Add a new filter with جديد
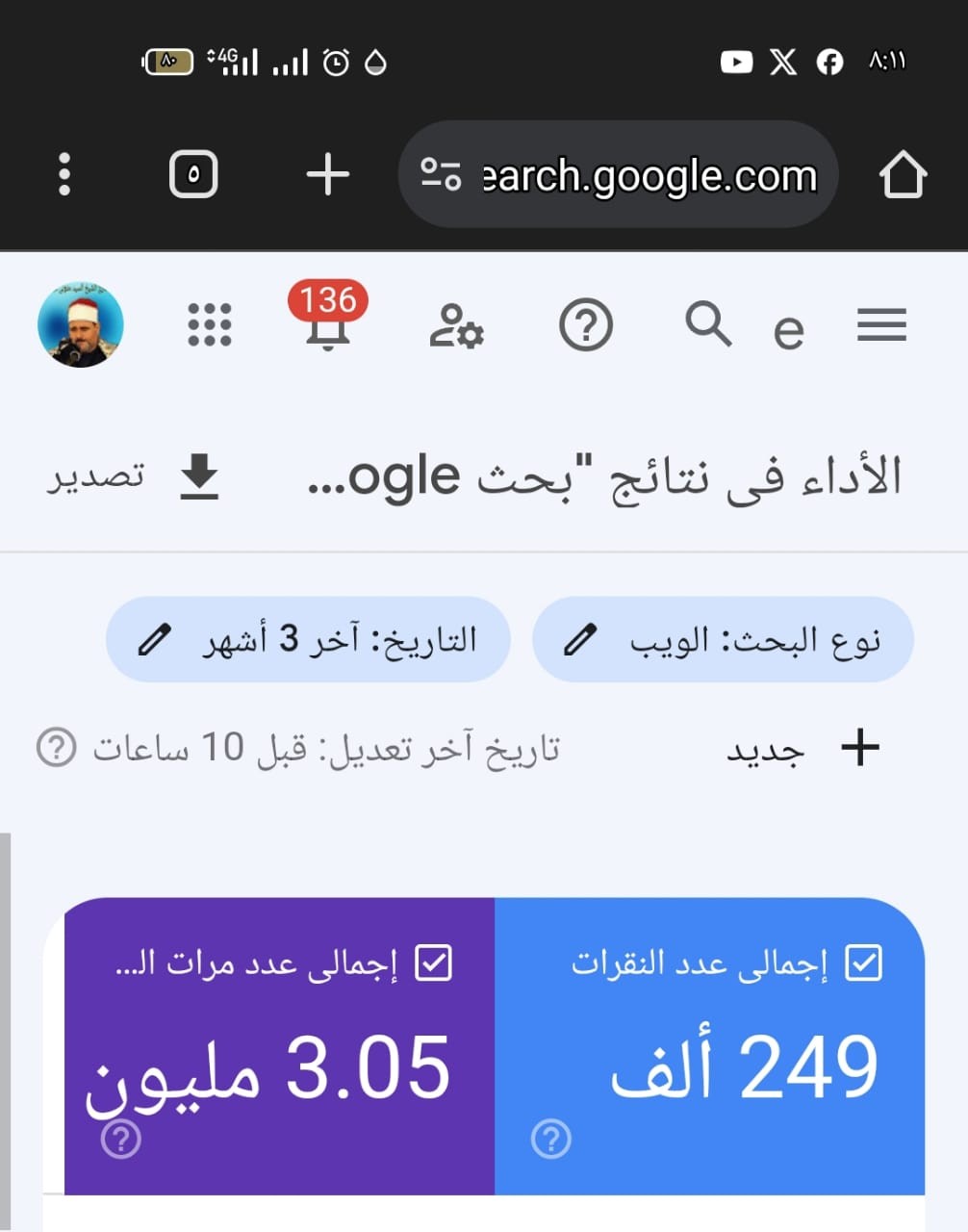 coord(803,748)
